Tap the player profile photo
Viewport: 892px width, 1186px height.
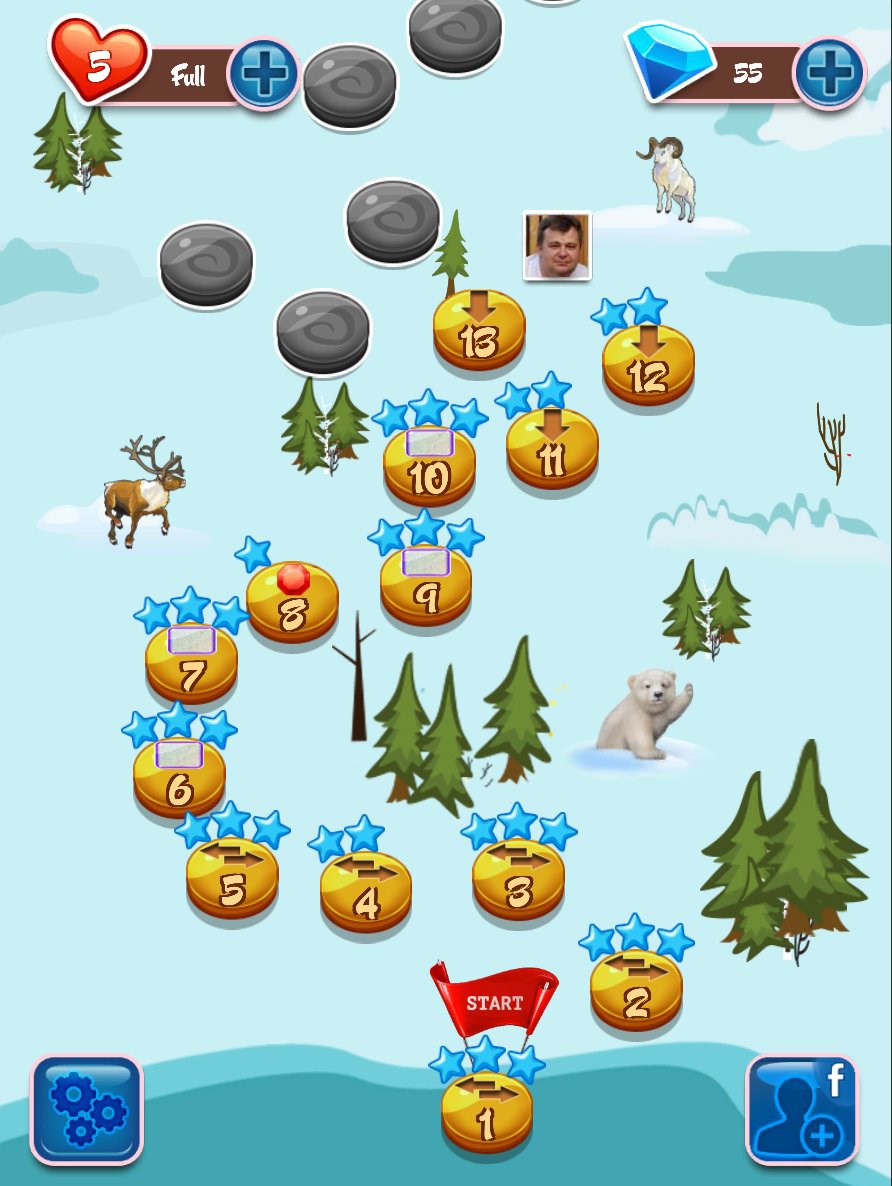(x=557, y=246)
